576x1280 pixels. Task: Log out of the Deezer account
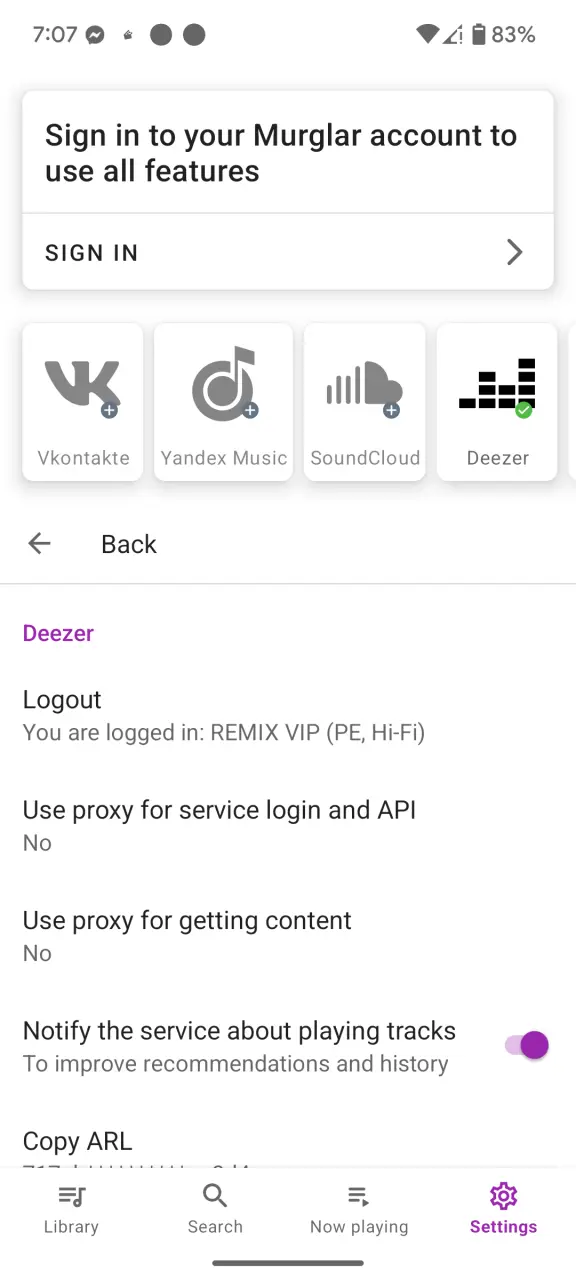288,715
